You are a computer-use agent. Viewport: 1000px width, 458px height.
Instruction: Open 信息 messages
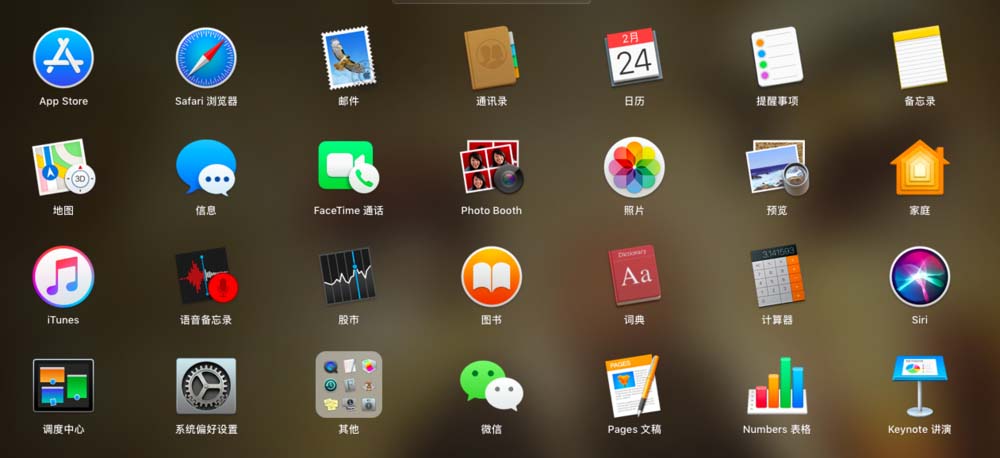(x=206, y=167)
